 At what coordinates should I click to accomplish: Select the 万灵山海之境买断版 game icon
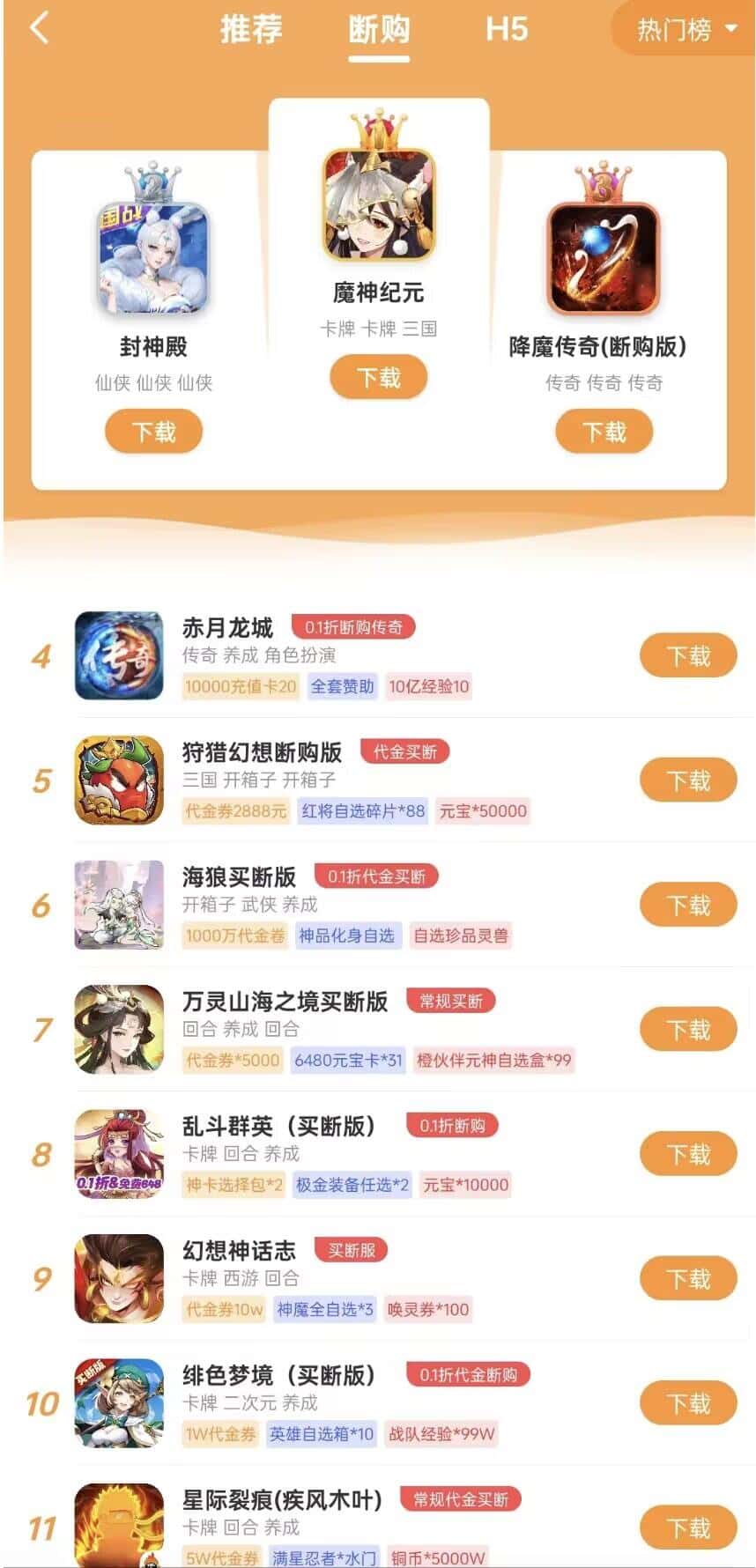[x=119, y=1029]
